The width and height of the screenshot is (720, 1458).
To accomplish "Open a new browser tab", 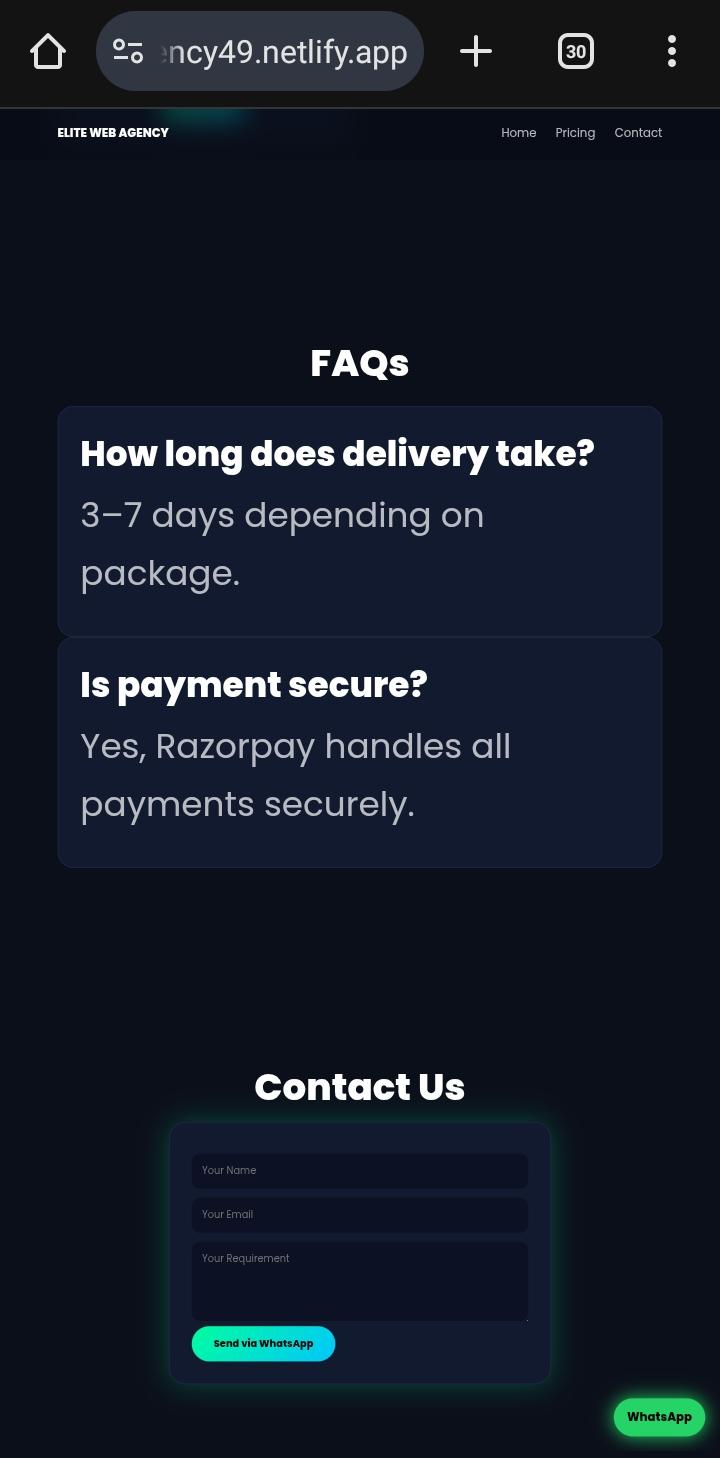I will click(x=476, y=52).
